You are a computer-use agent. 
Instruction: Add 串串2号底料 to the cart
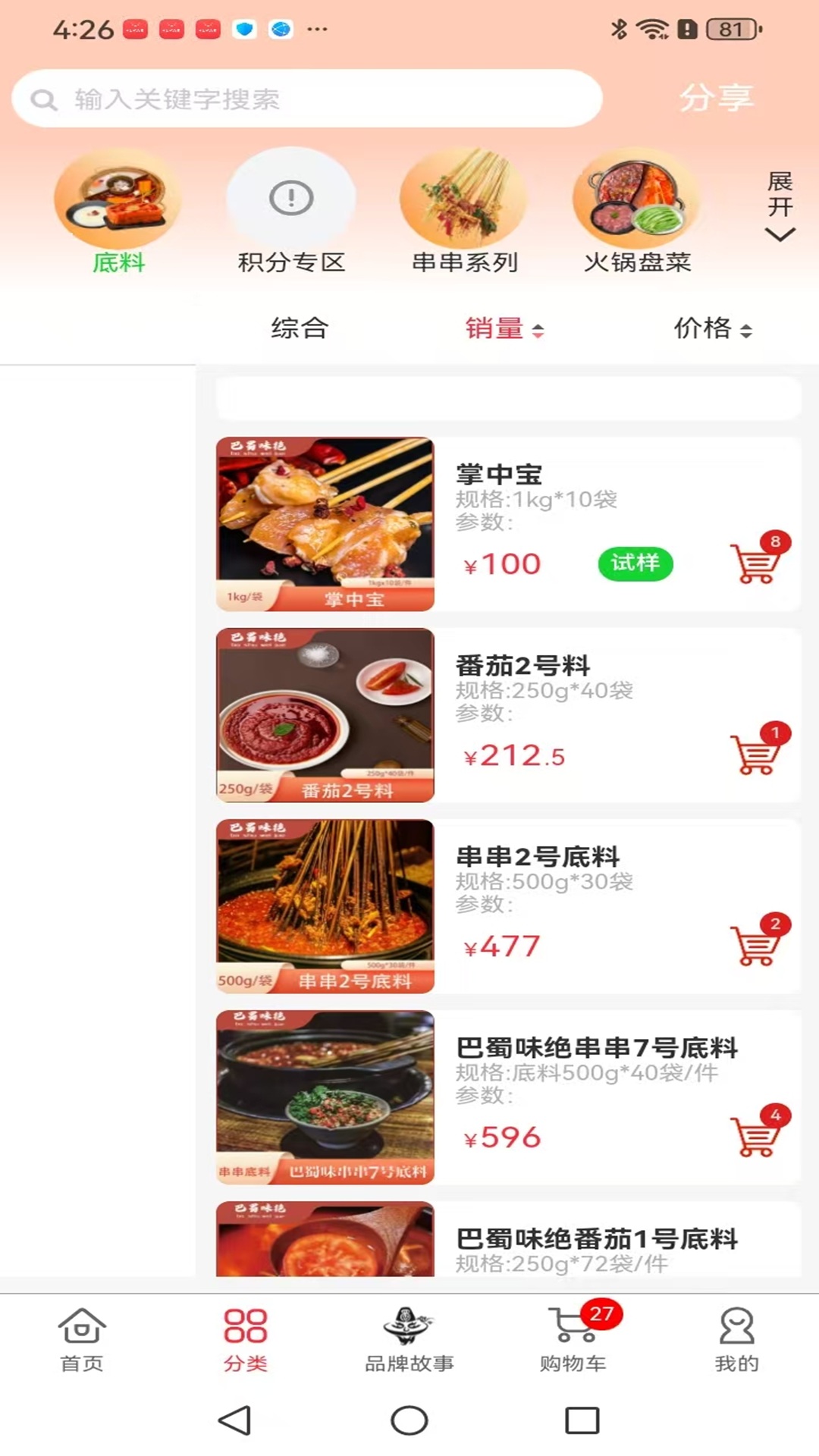click(x=756, y=946)
